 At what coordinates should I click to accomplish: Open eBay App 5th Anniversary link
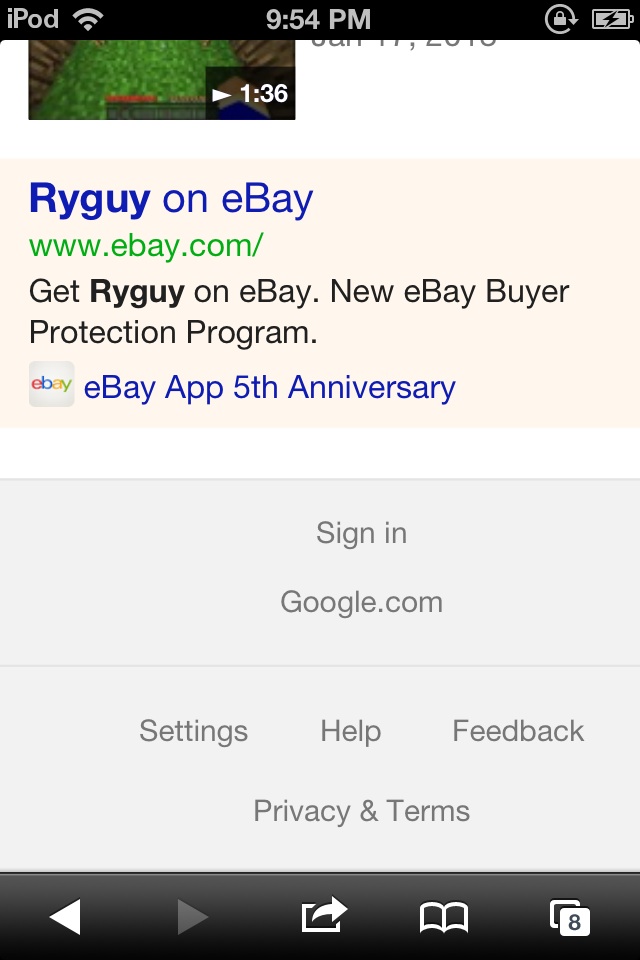269,387
